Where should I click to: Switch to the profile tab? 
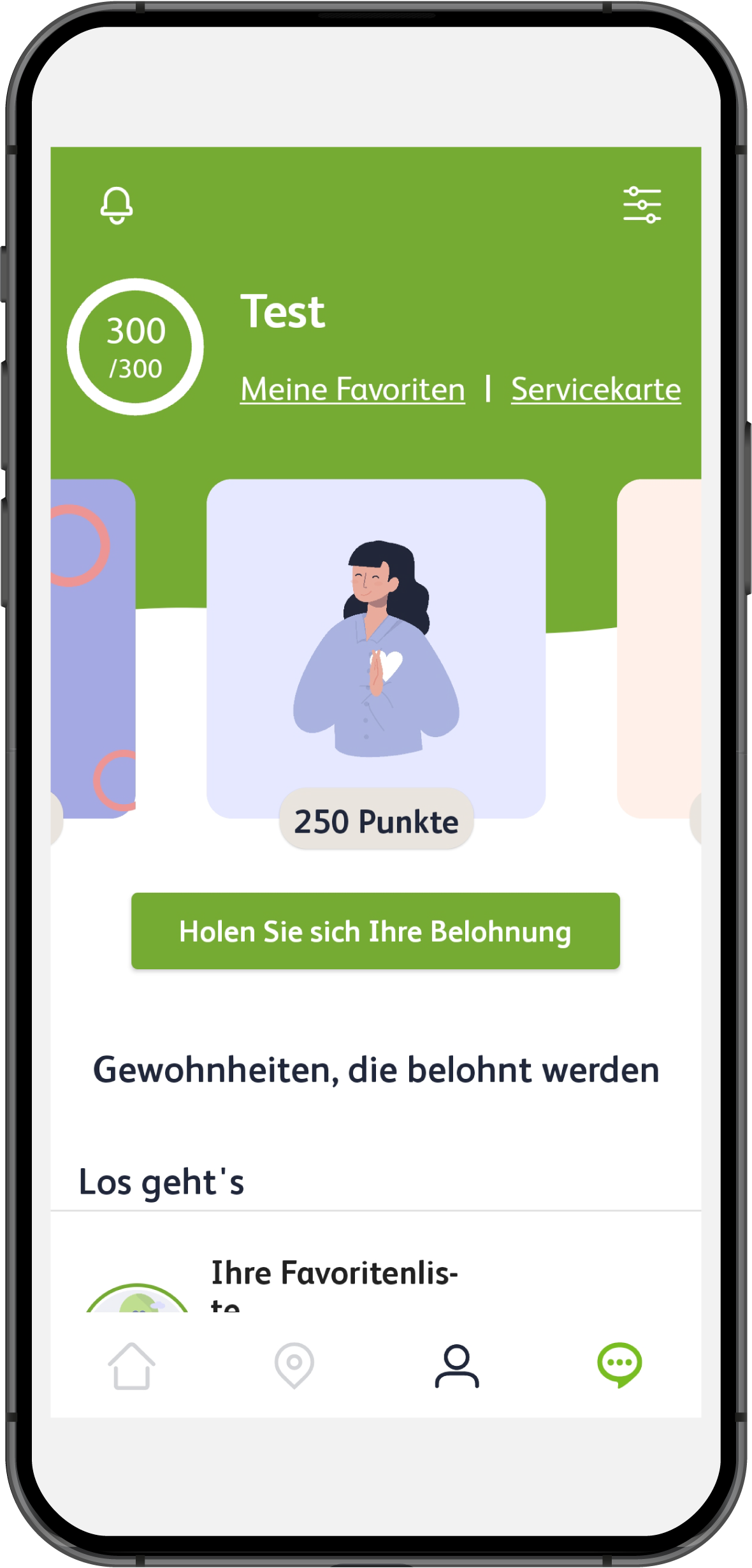[x=457, y=1365]
